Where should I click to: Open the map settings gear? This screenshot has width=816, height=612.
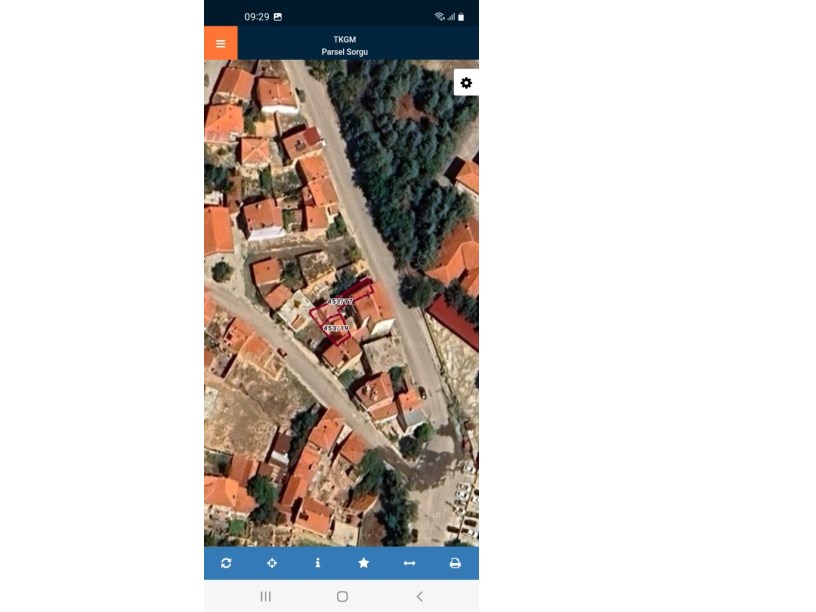click(x=466, y=83)
